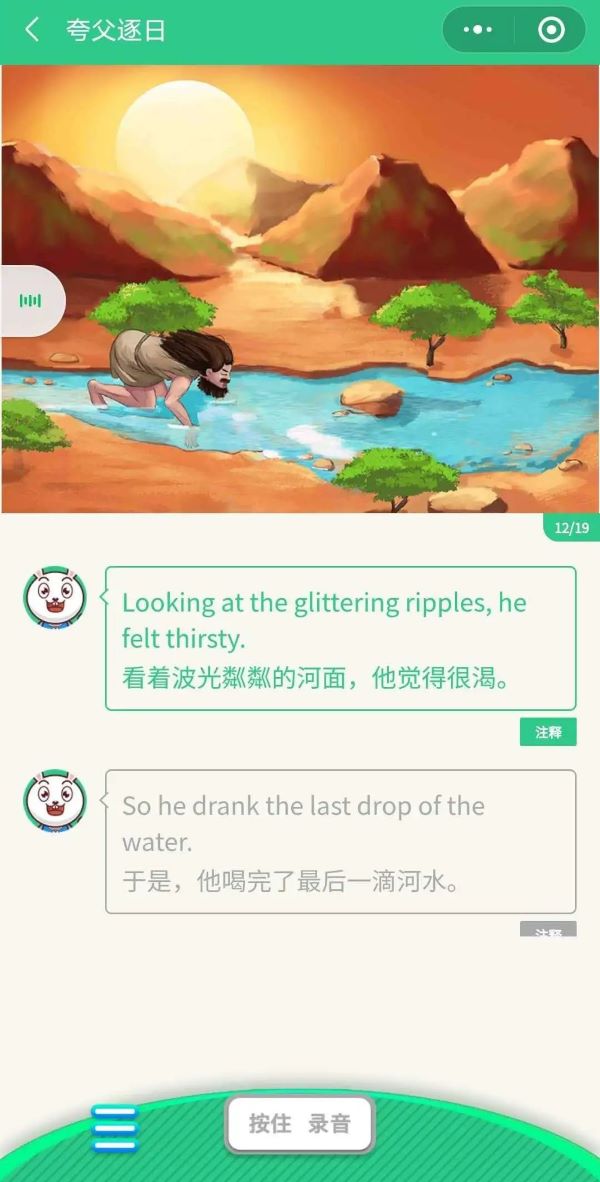Select the sentence "So he drank the last drop"

(x=340, y=841)
